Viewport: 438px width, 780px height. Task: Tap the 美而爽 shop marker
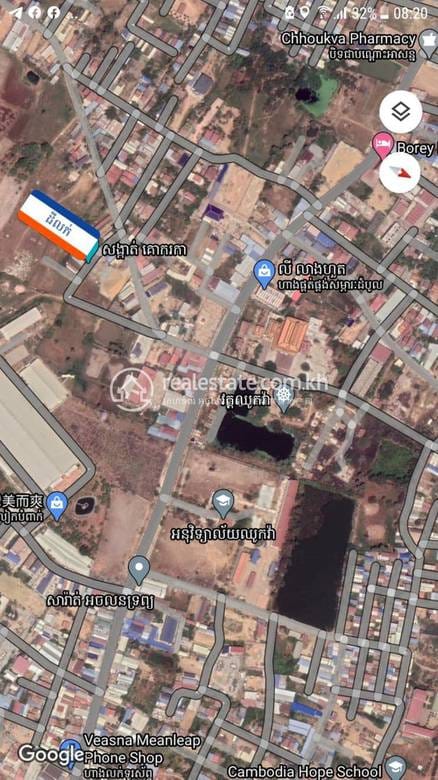[x=57, y=505]
